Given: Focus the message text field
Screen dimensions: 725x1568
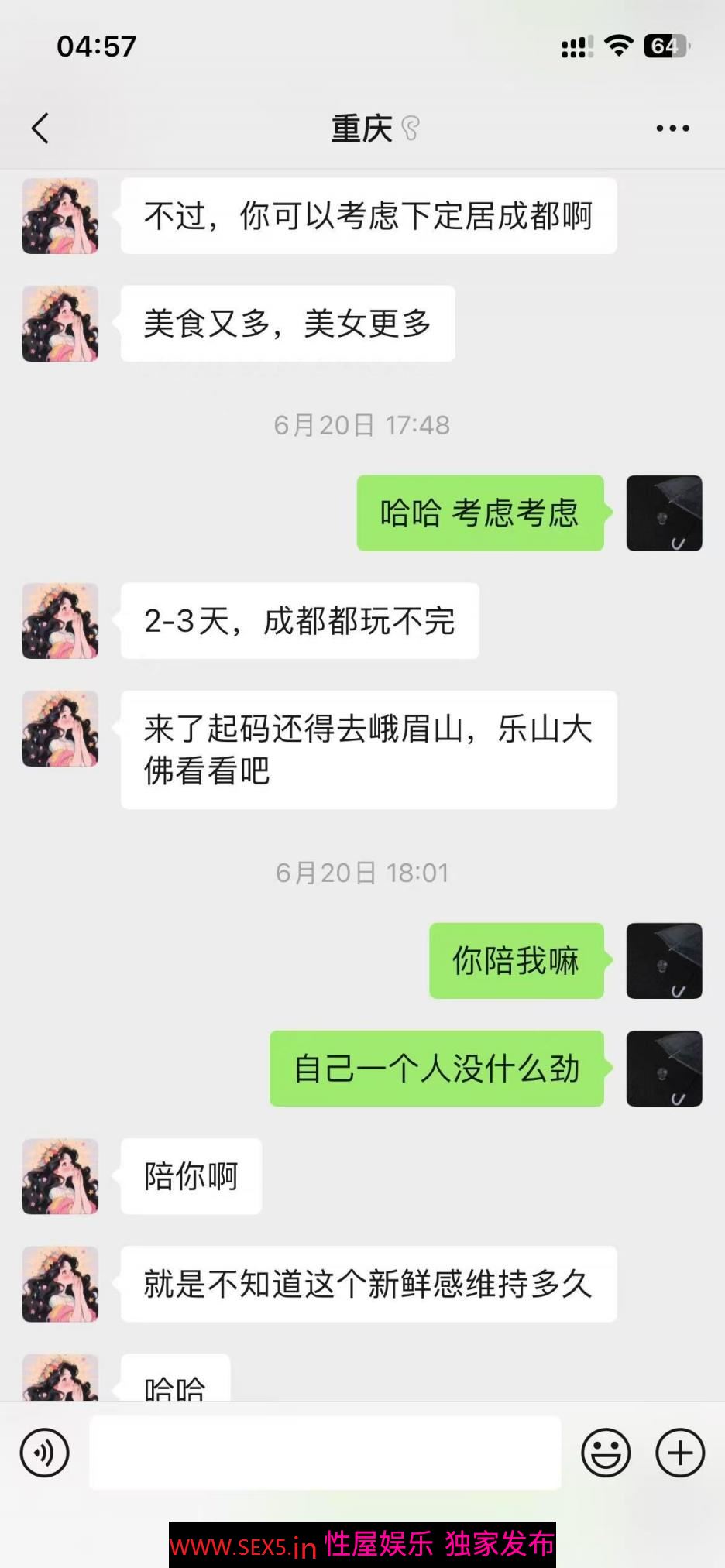Looking at the screenshot, I should (x=325, y=1453).
